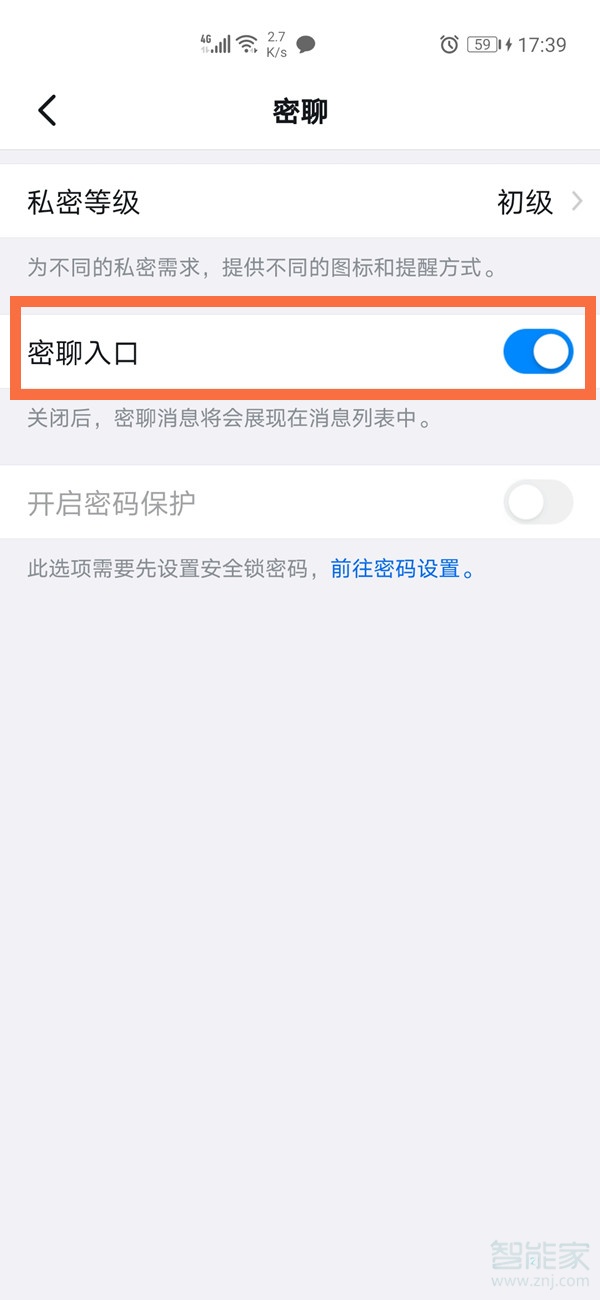Enable the 开启密码保护 switch
Image resolution: width=600 pixels, height=1300 pixels.
click(537, 503)
